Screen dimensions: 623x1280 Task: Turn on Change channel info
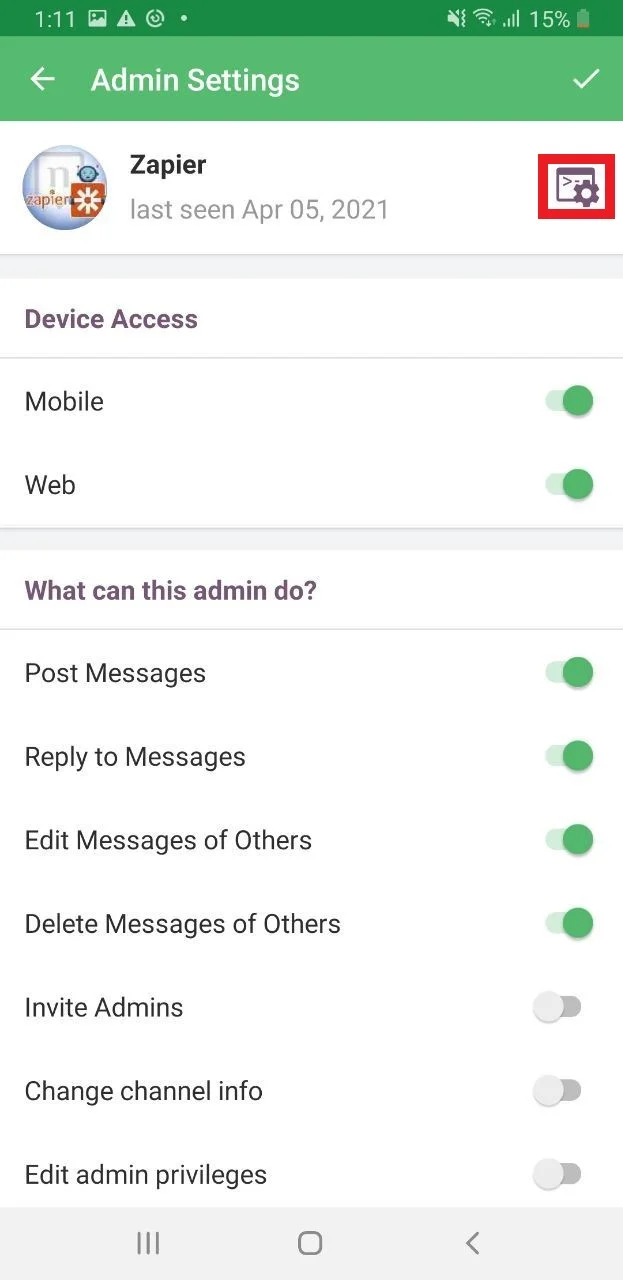click(x=557, y=1091)
